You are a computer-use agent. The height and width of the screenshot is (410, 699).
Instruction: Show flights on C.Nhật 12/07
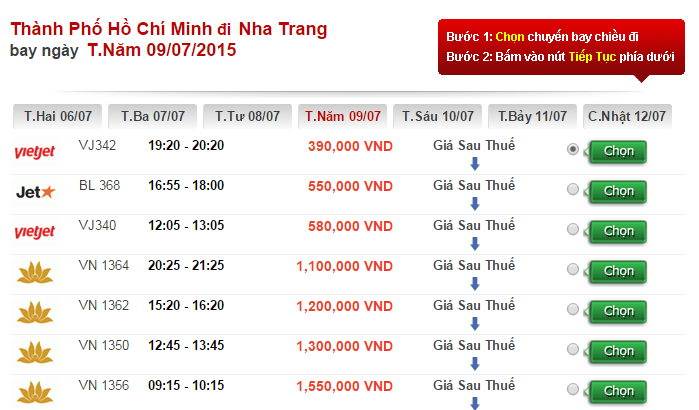click(627, 117)
